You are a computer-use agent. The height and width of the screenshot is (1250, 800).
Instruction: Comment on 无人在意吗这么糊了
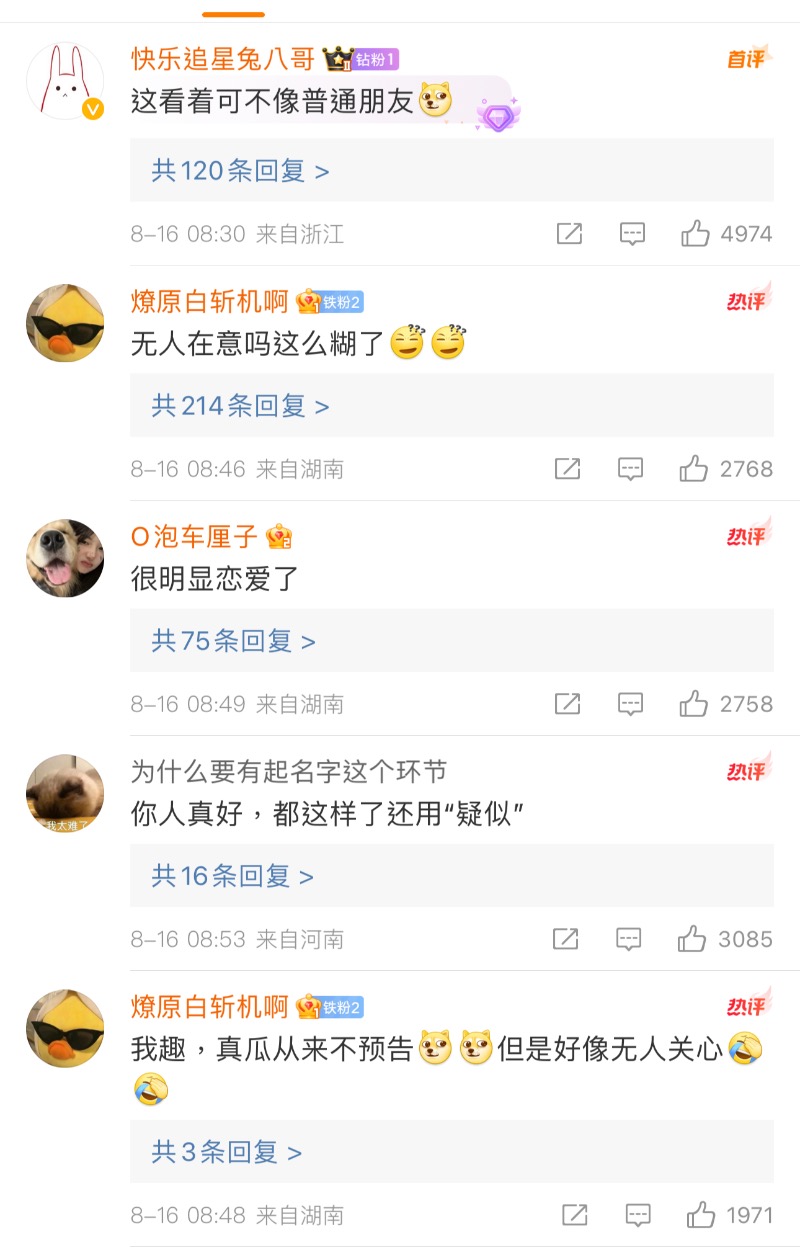tap(630, 469)
